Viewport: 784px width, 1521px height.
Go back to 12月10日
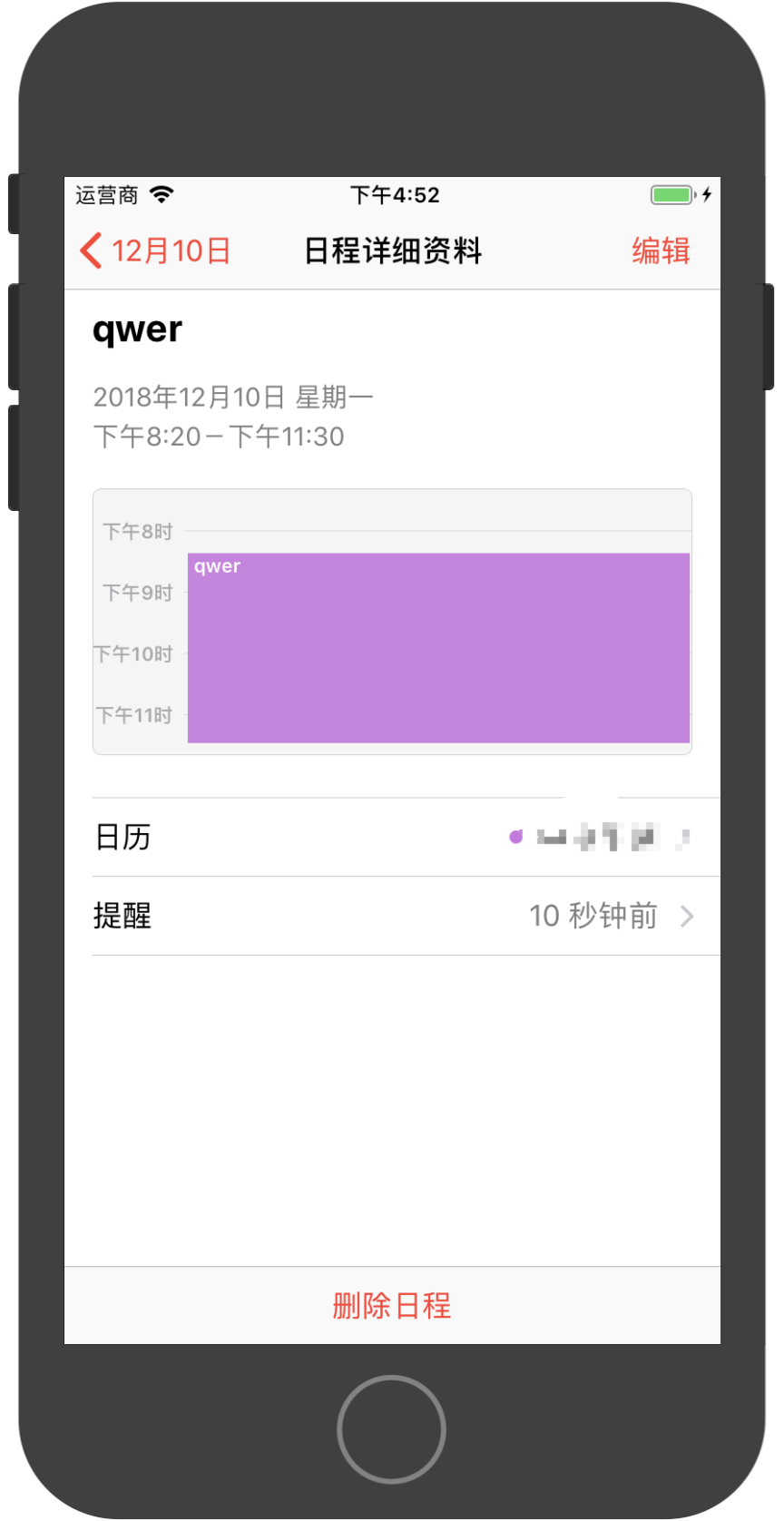[156, 250]
